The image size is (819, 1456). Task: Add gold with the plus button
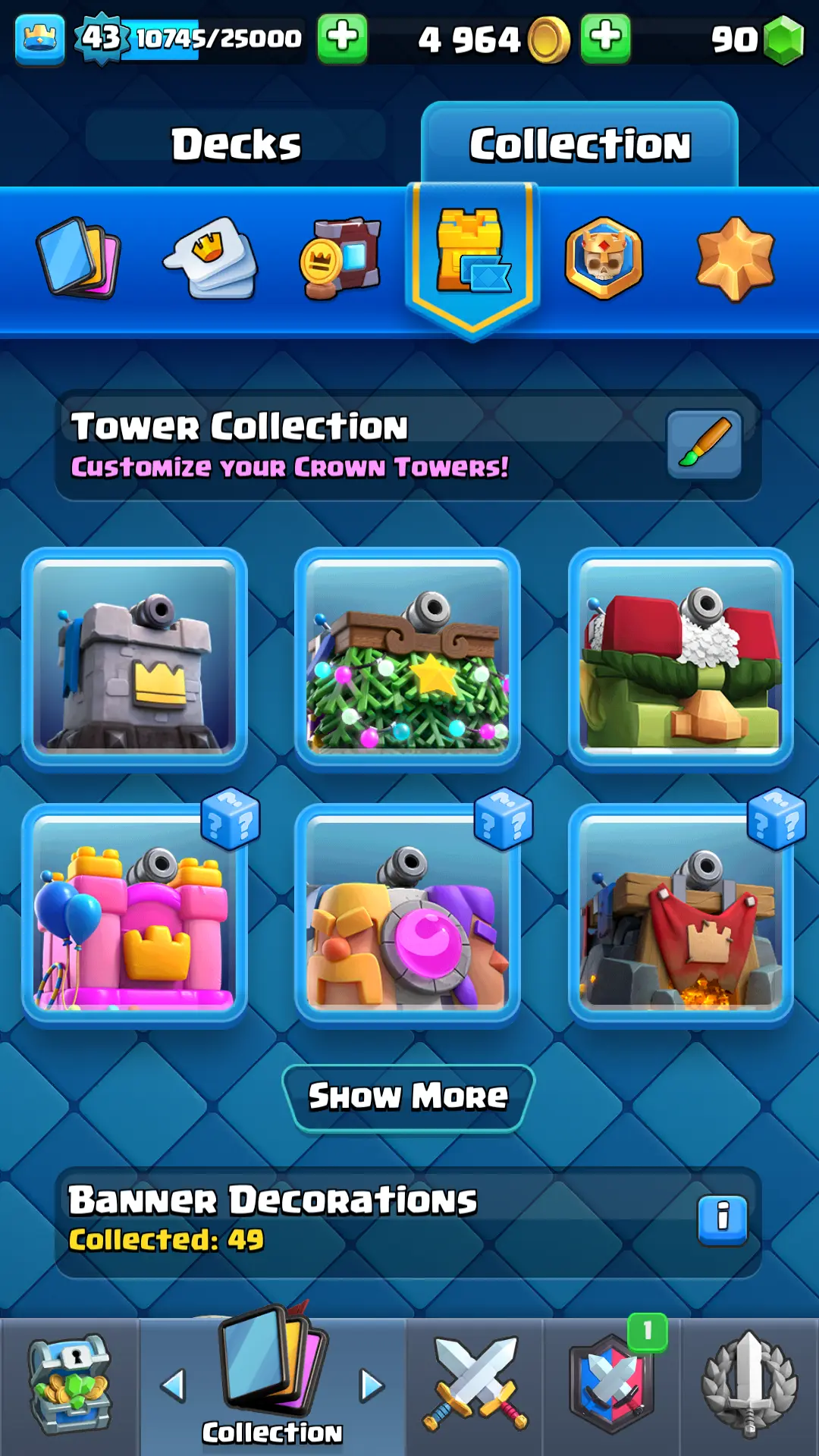pyautogui.click(x=605, y=38)
